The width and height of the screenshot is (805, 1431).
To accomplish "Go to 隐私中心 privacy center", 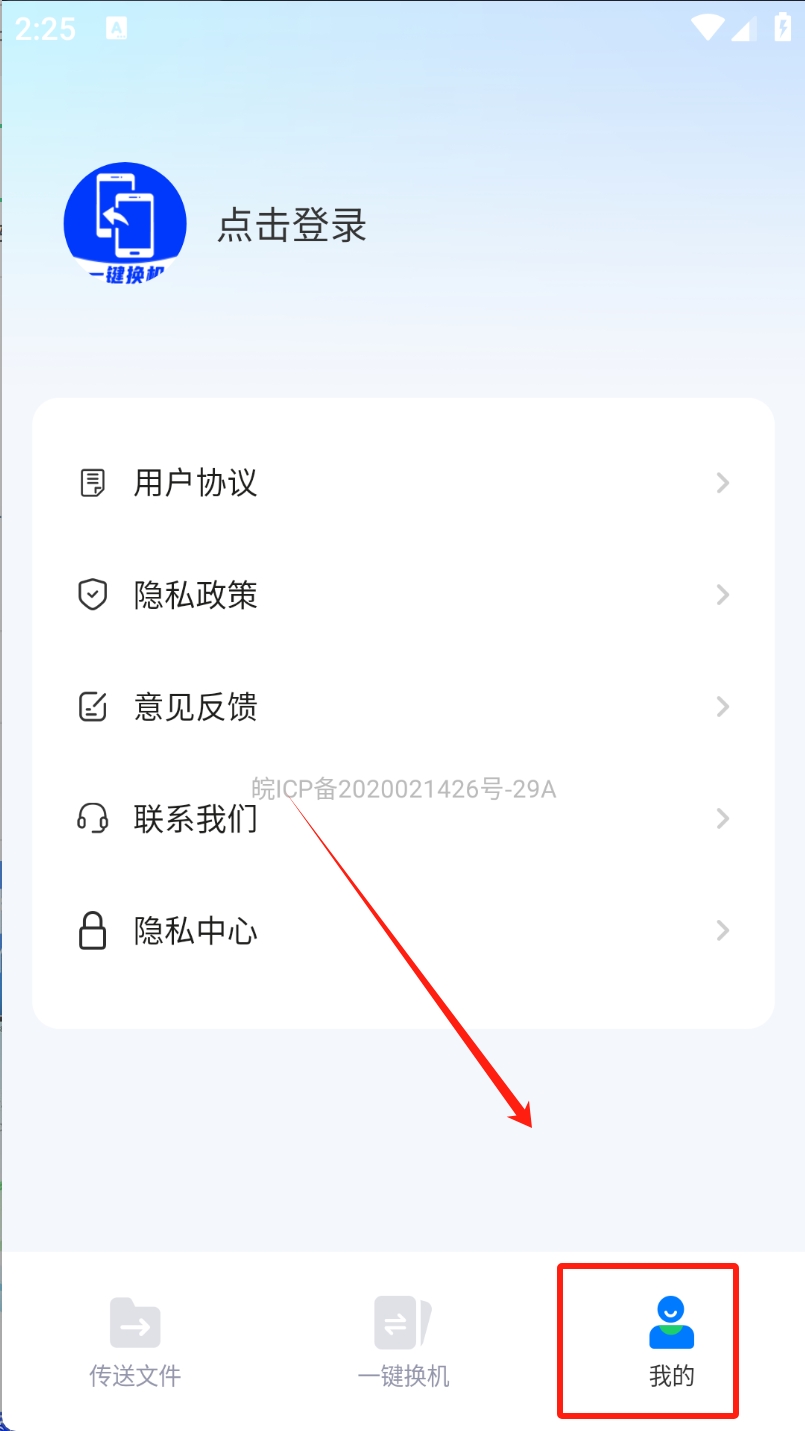I will (403, 931).
